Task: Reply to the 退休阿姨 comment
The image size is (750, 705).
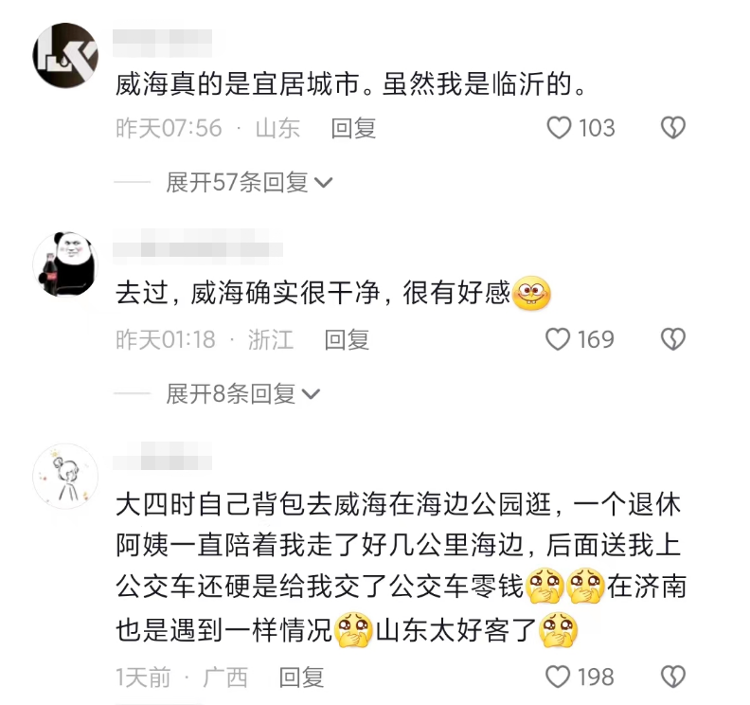Action: click(301, 677)
